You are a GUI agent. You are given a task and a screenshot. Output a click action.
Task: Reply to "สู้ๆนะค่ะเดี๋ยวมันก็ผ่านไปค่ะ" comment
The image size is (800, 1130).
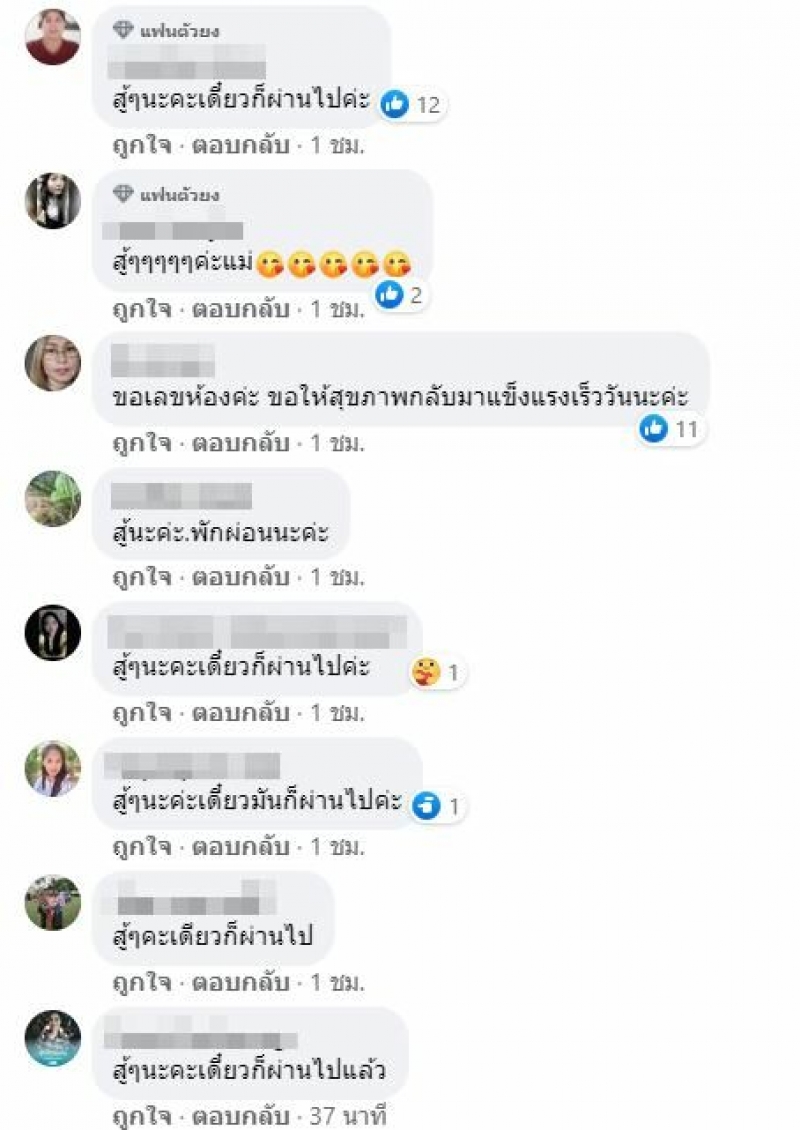click(x=240, y=847)
